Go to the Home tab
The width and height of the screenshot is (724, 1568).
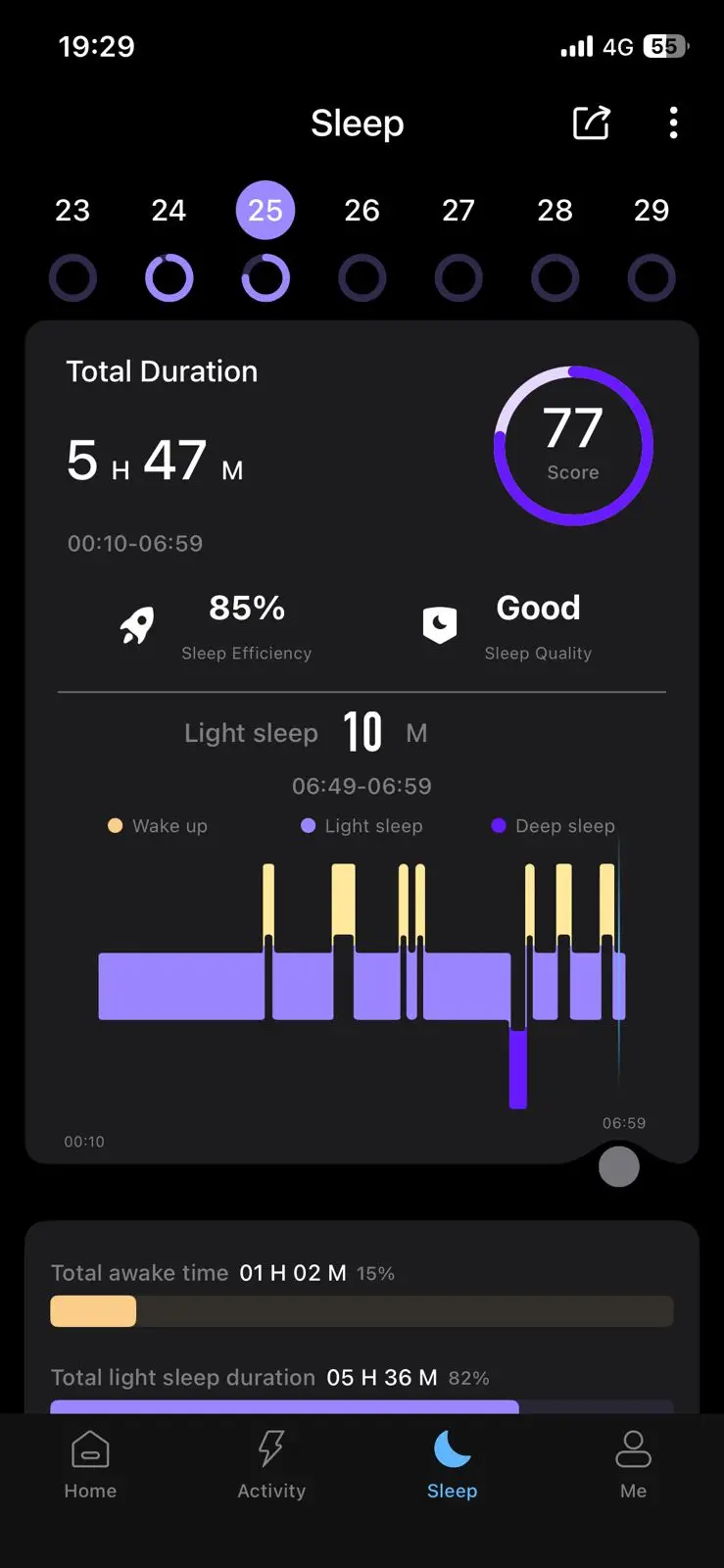(x=90, y=1465)
